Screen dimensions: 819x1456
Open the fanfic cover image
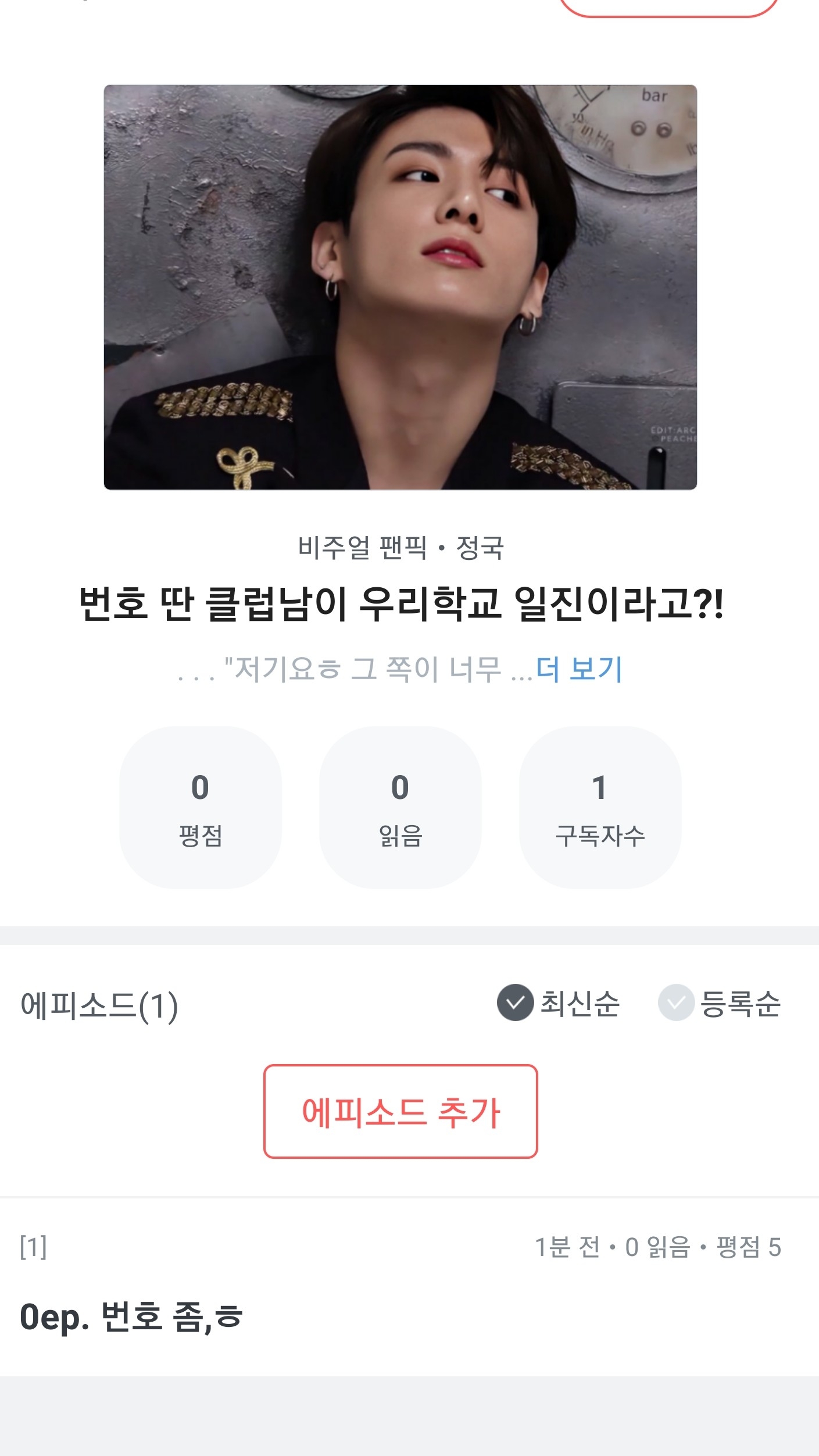tap(400, 287)
